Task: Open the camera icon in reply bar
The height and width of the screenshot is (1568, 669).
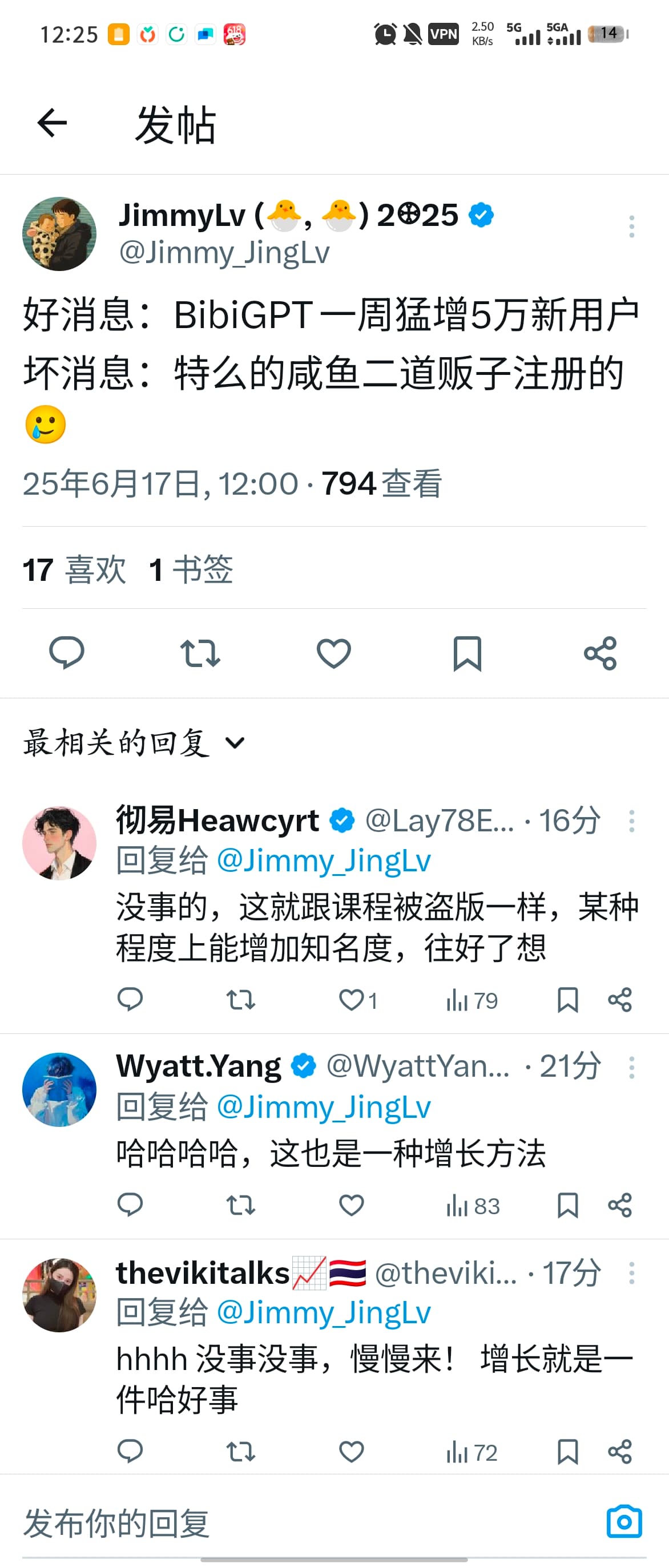Action: [624, 1522]
